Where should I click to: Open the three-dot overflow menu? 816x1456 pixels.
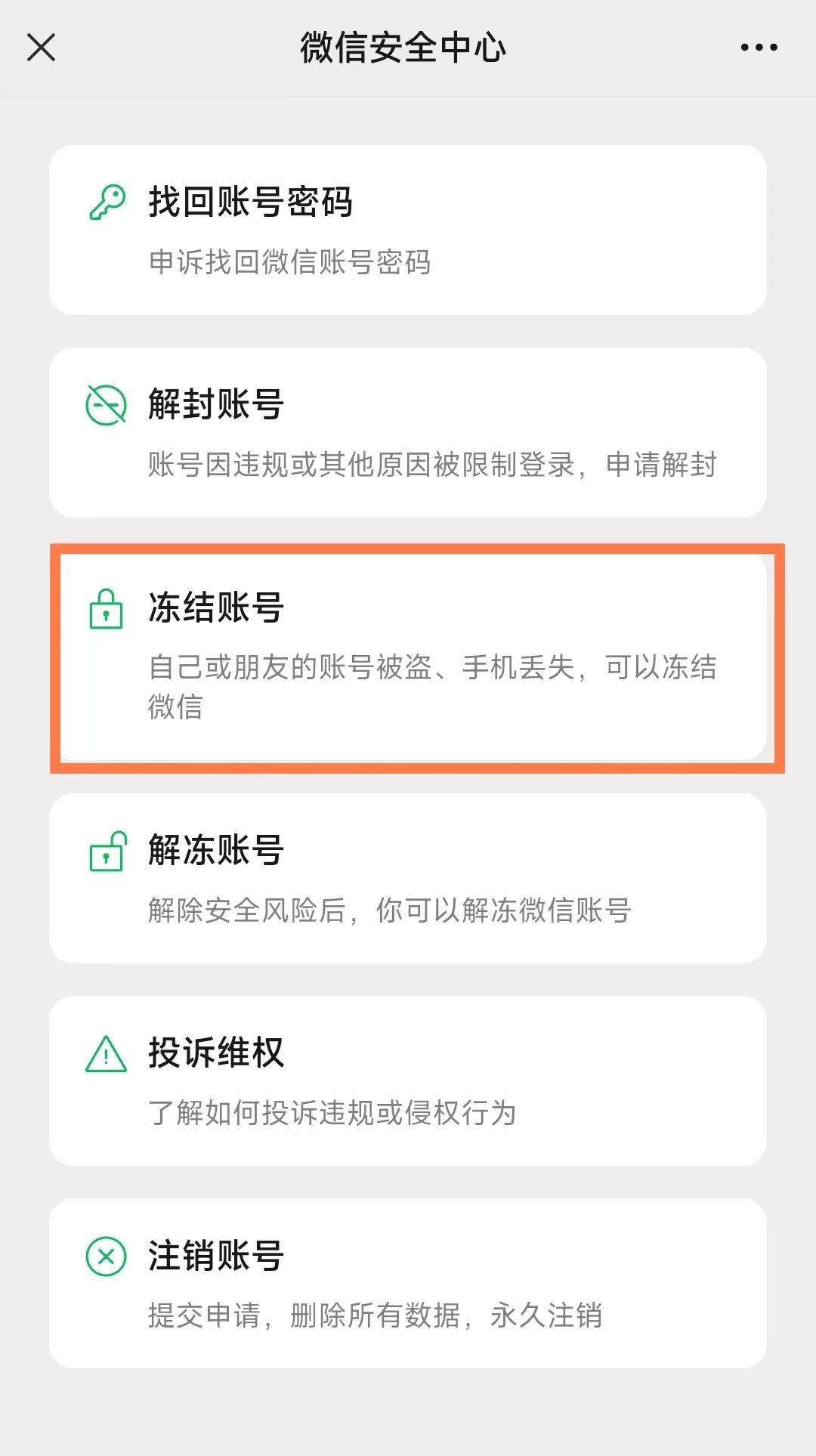click(759, 47)
